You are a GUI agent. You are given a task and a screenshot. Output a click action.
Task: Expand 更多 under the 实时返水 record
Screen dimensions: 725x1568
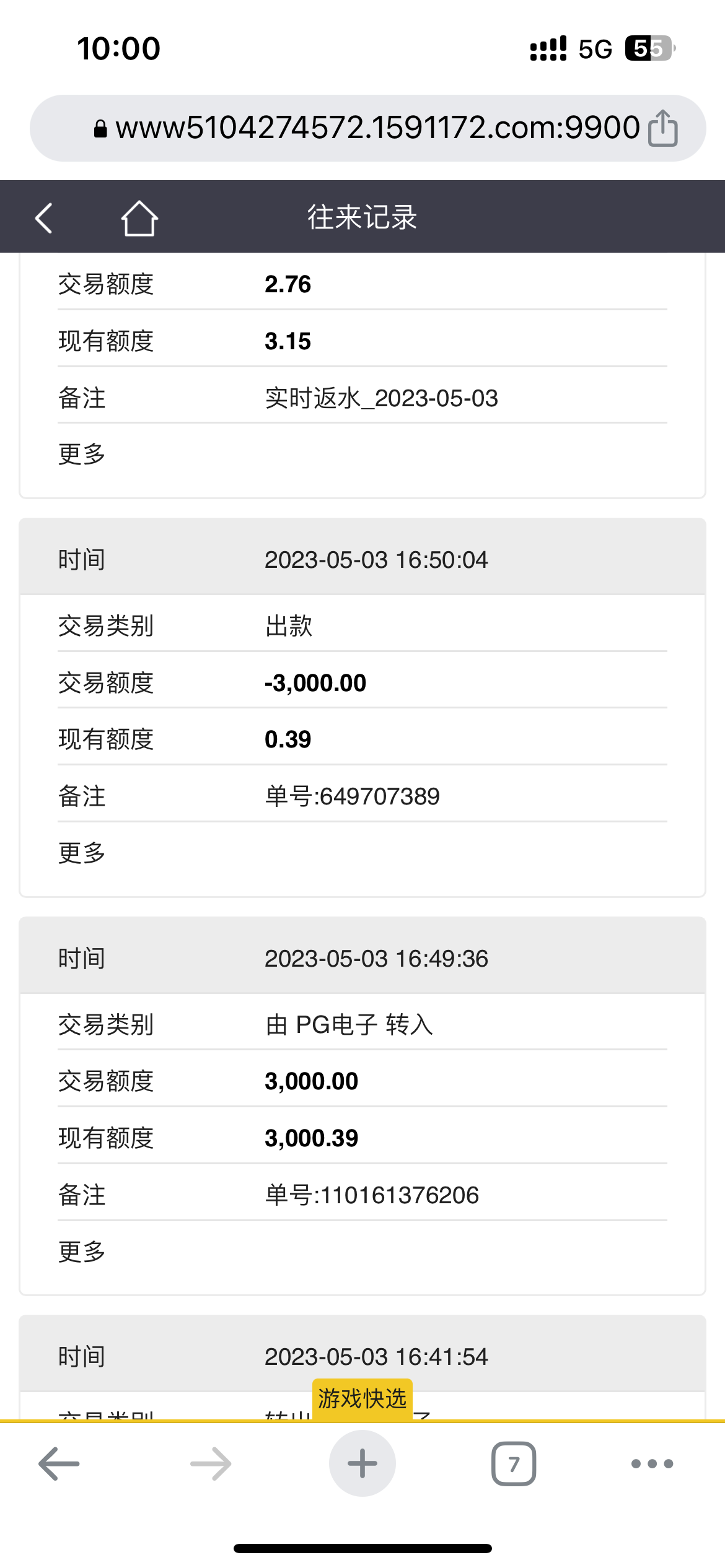82,455
